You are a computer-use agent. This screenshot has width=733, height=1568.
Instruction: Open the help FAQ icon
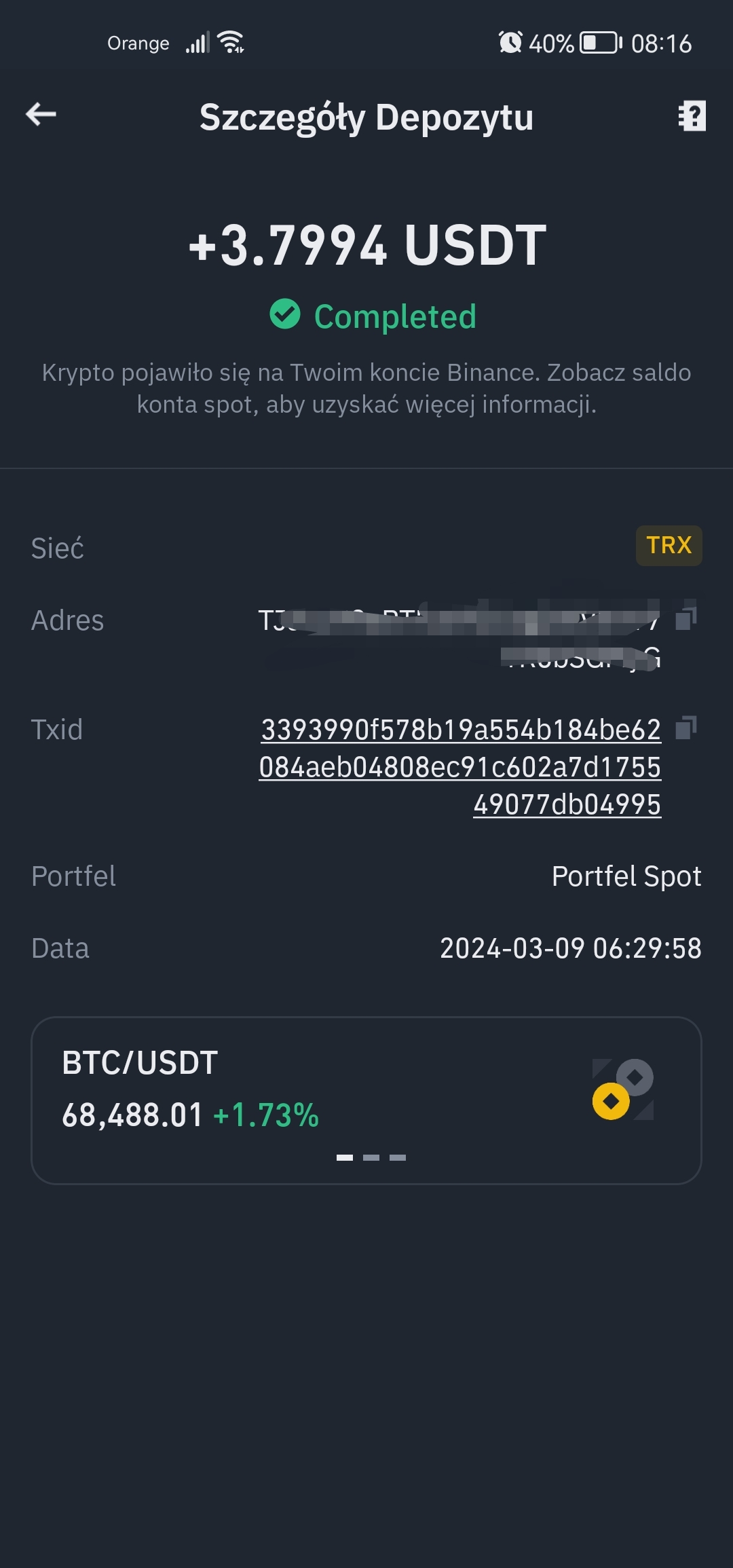click(692, 116)
